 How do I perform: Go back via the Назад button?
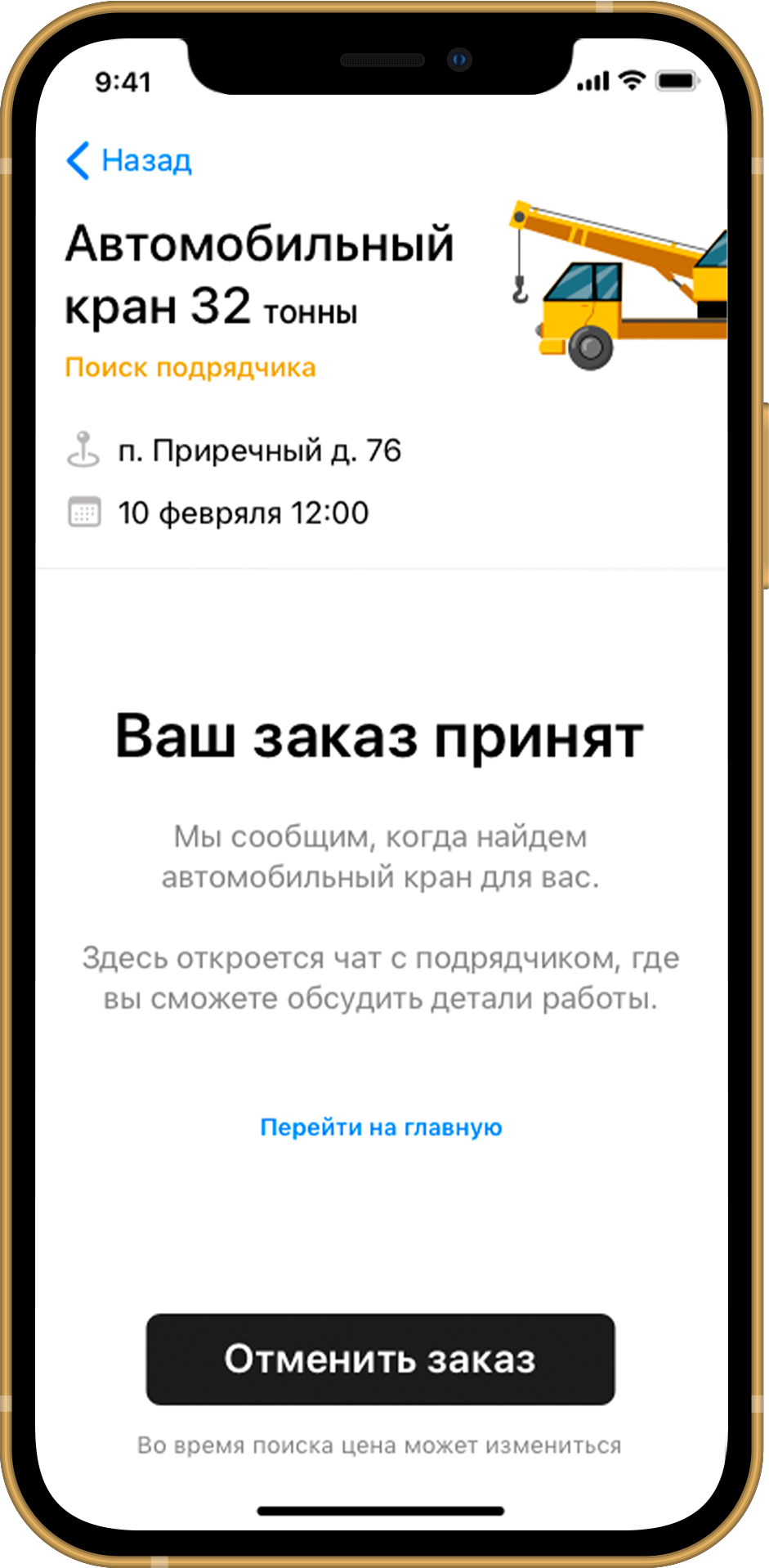[x=129, y=160]
